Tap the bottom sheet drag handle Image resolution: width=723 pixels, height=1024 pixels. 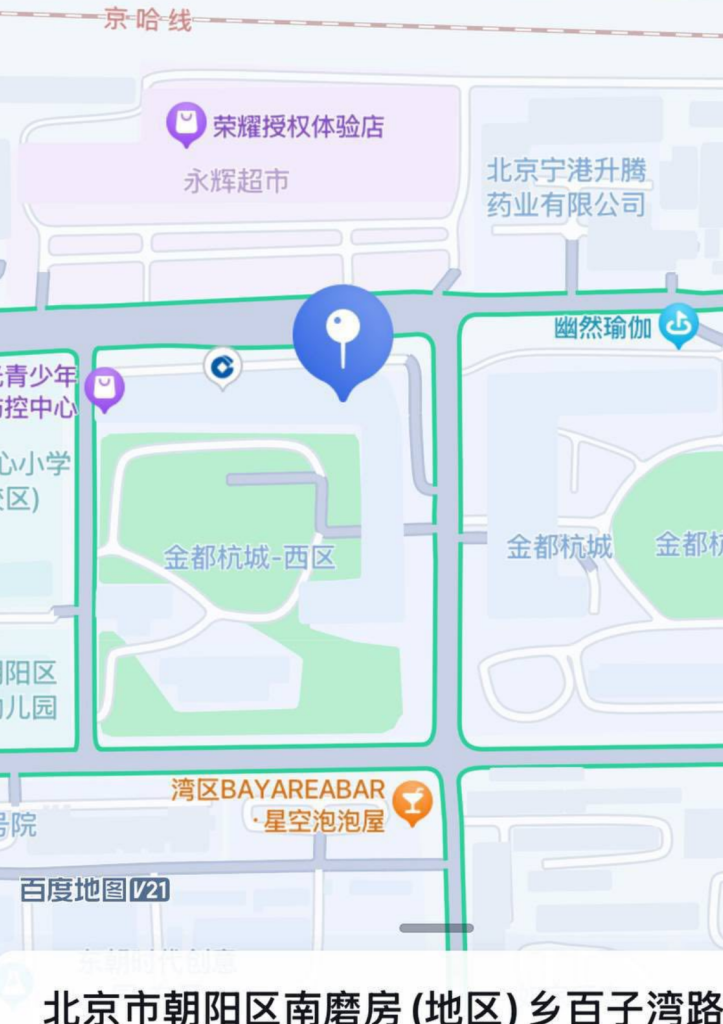point(436,928)
